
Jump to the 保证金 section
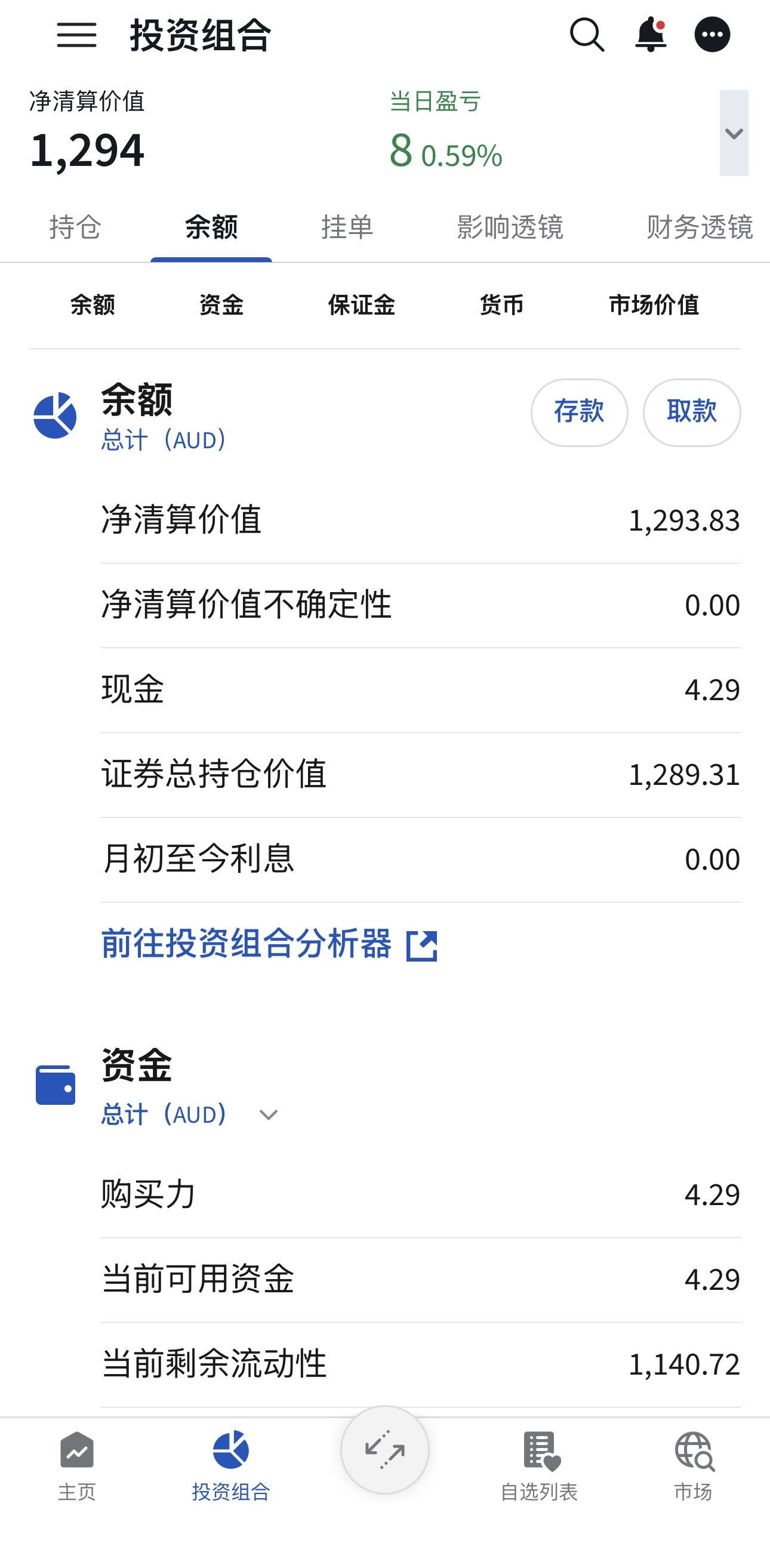click(362, 305)
